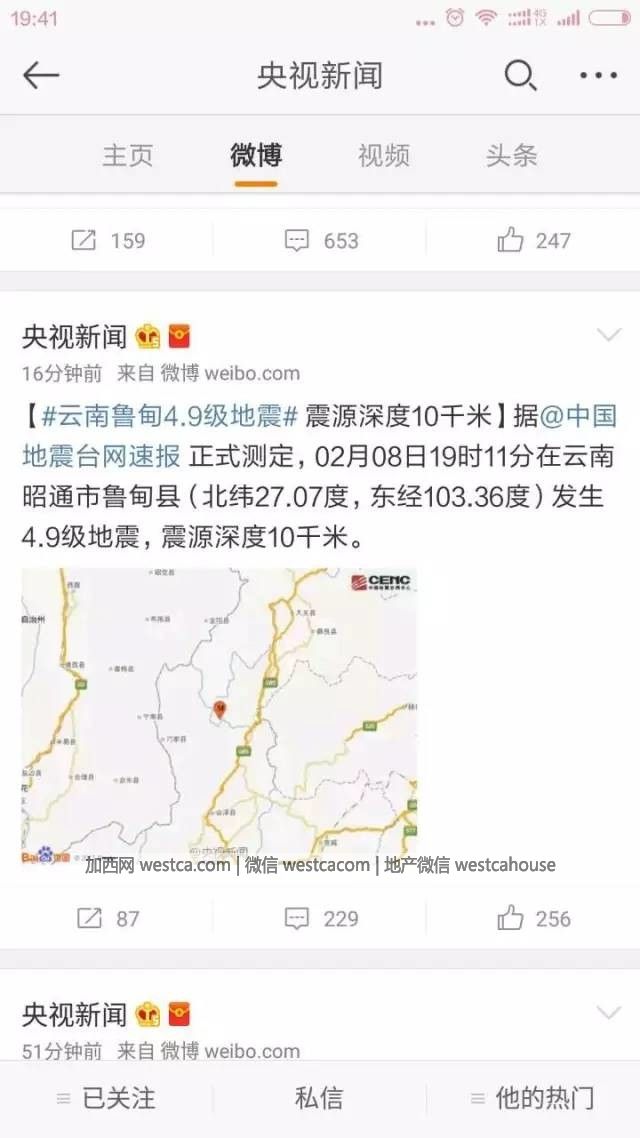Repost the earthquake post with 87 reposts
The width and height of the screenshot is (640, 1138).
[x=107, y=918]
